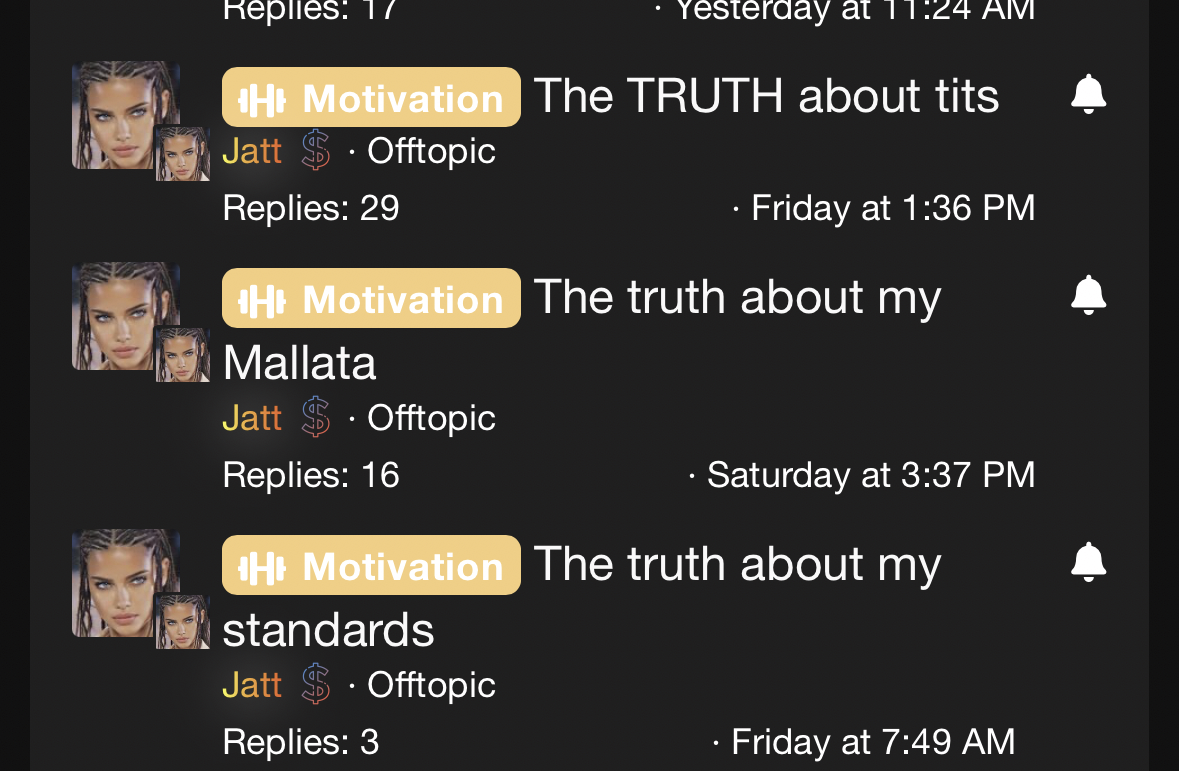Open the thread "The truth about my standards"

point(737,565)
